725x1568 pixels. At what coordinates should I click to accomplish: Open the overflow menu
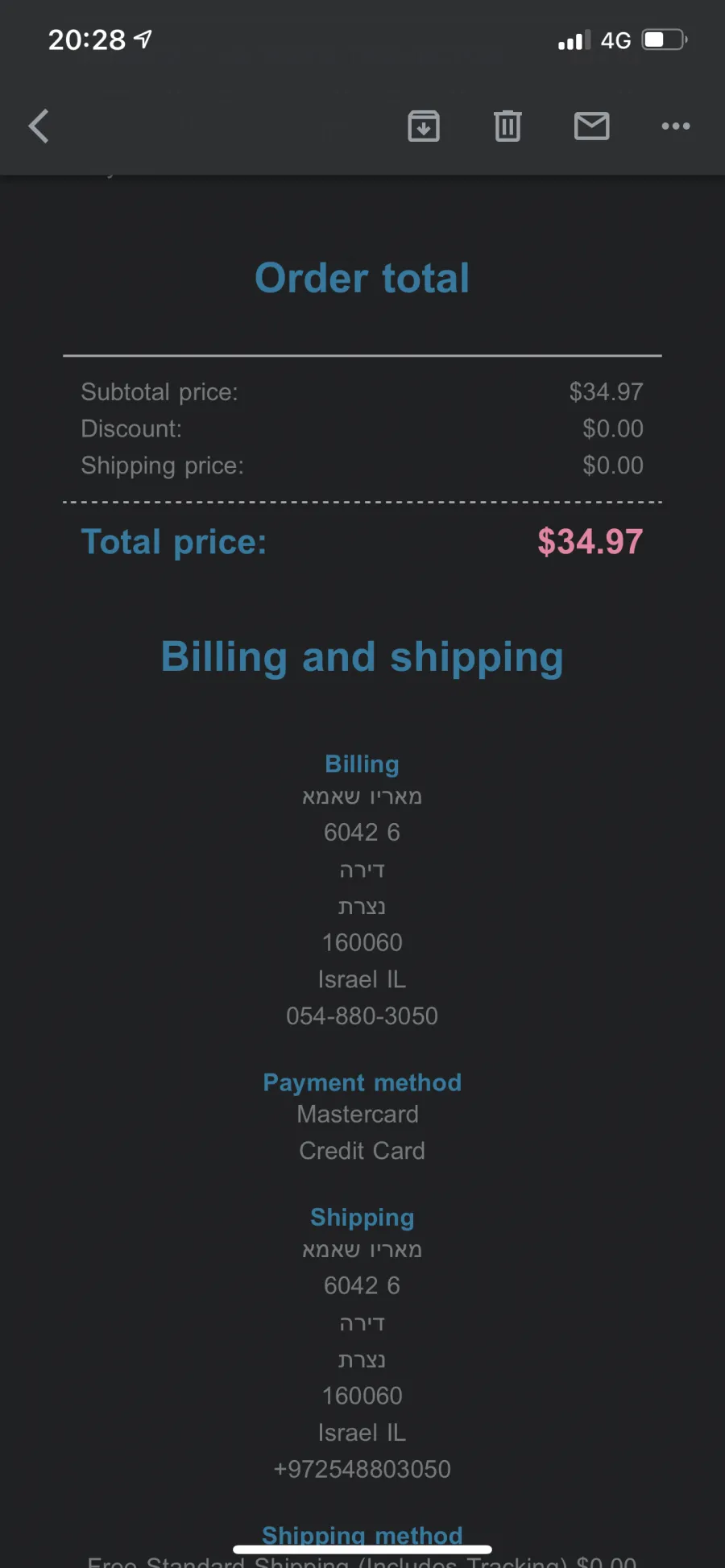pyautogui.click(x=675, y=126)
